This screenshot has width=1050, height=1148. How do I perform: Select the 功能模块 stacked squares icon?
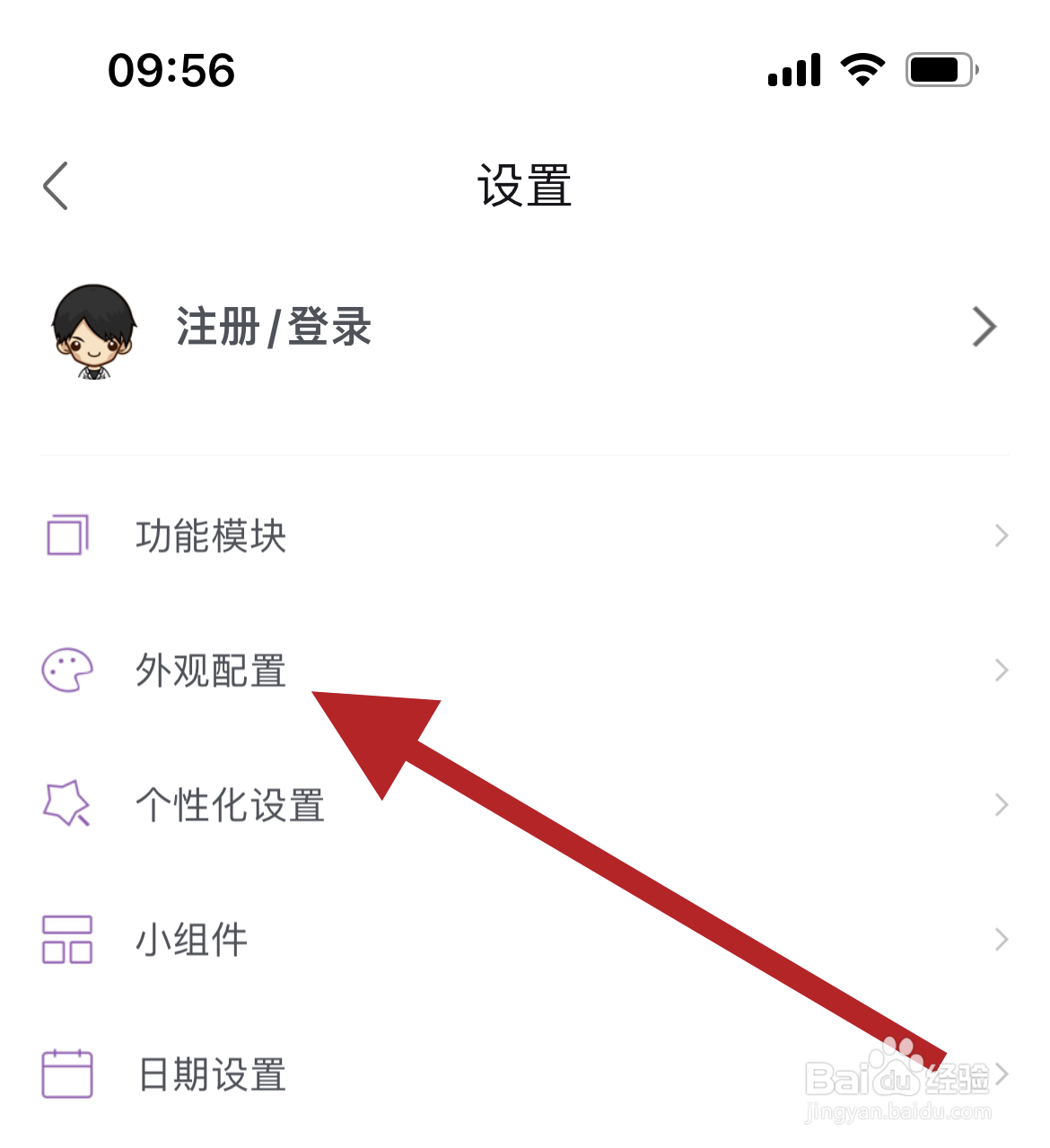coord(66,536)
